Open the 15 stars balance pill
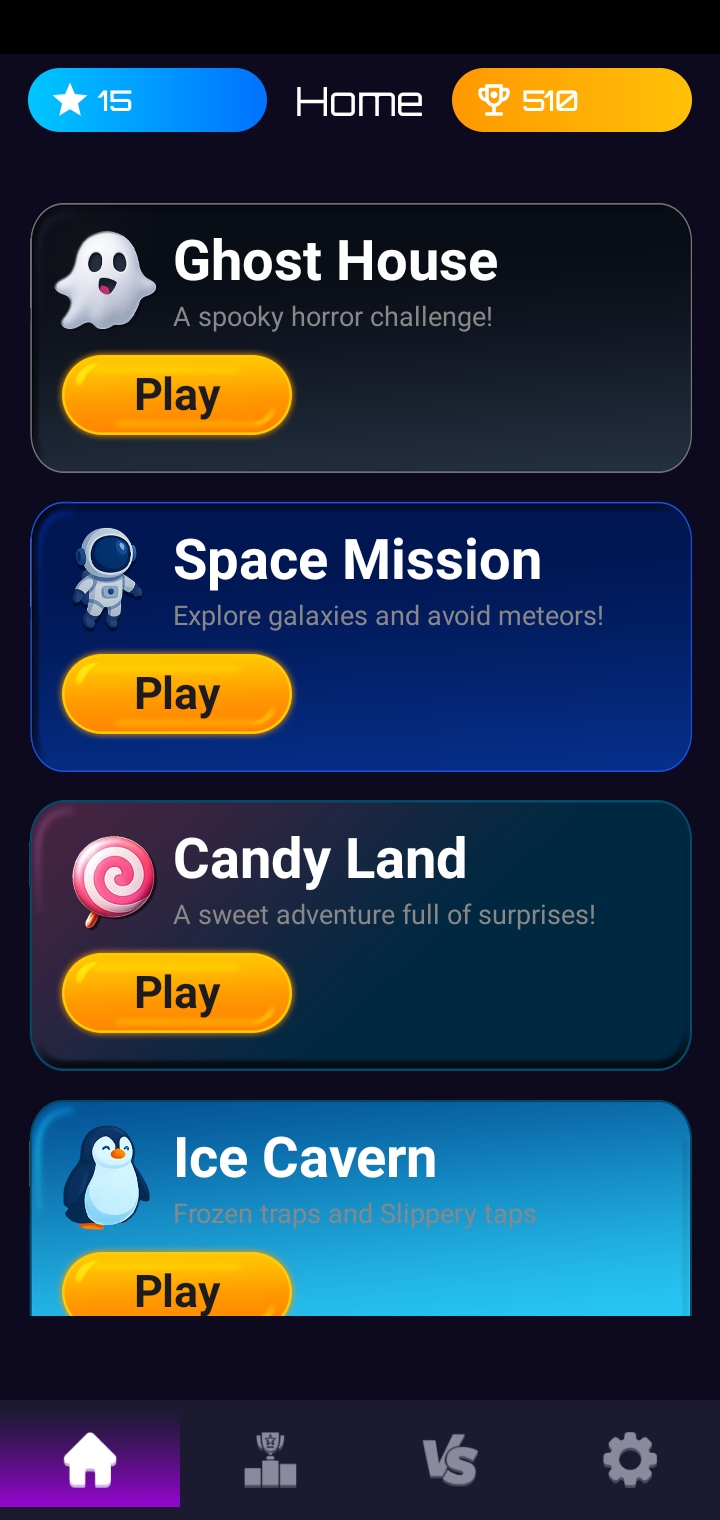This screenshot has height=1520, width=720. tap(147, 100)
